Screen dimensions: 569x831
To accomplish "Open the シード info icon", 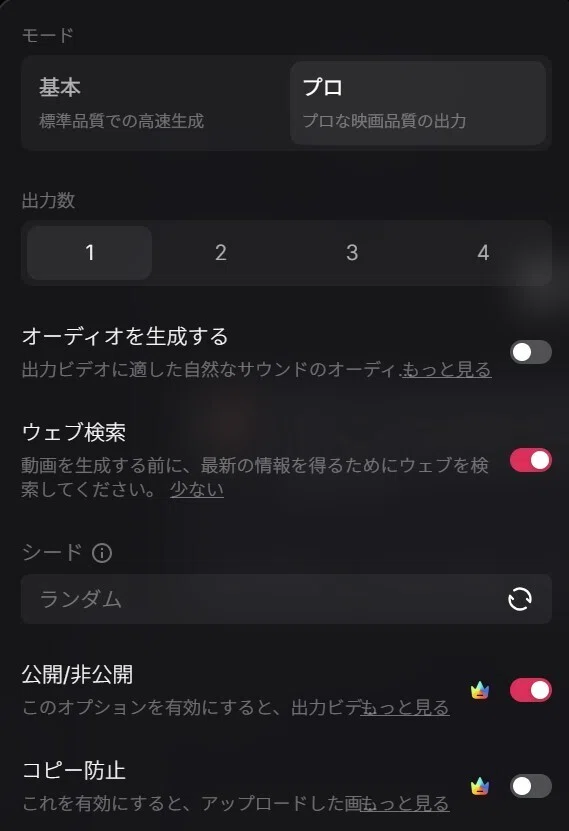I will [102, 553].
